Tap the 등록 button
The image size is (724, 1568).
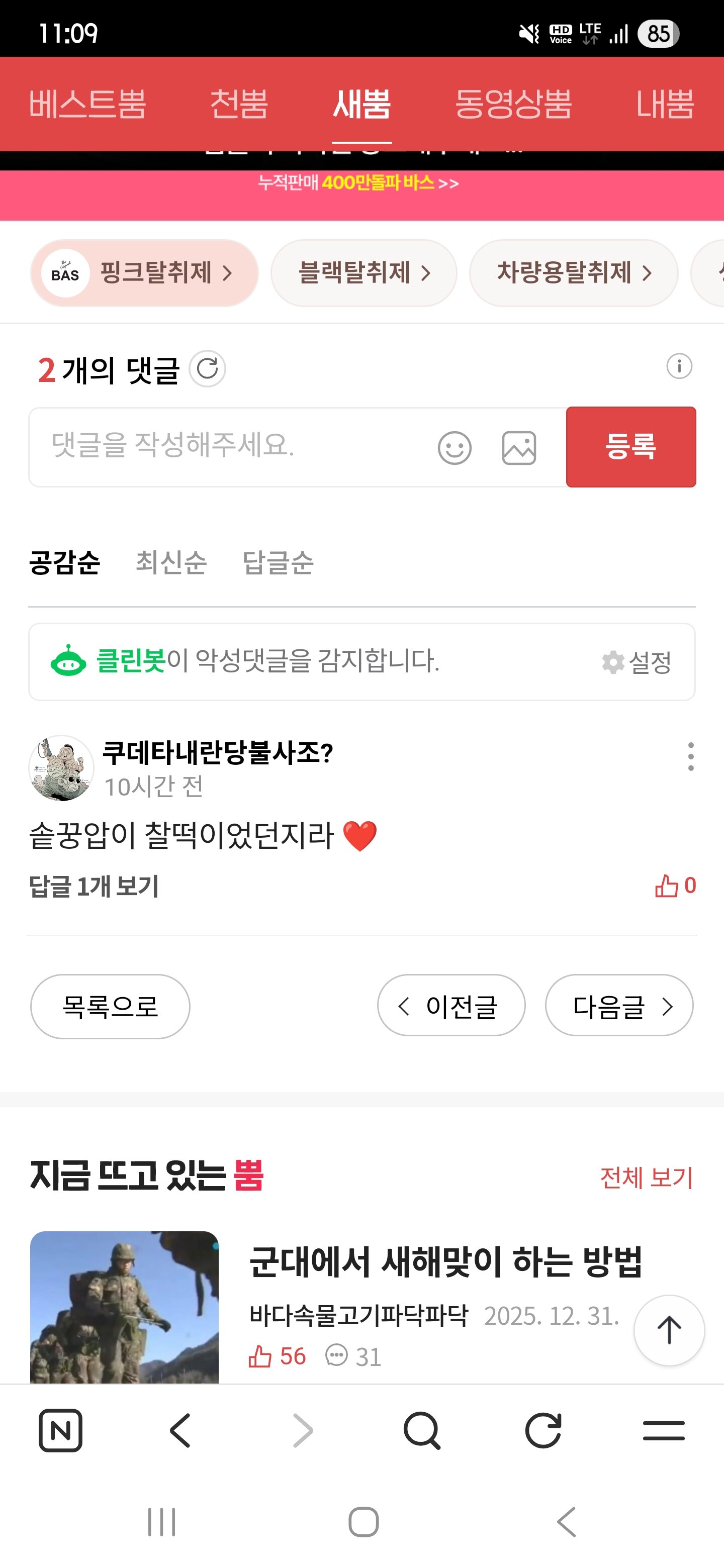click(630, 446)
